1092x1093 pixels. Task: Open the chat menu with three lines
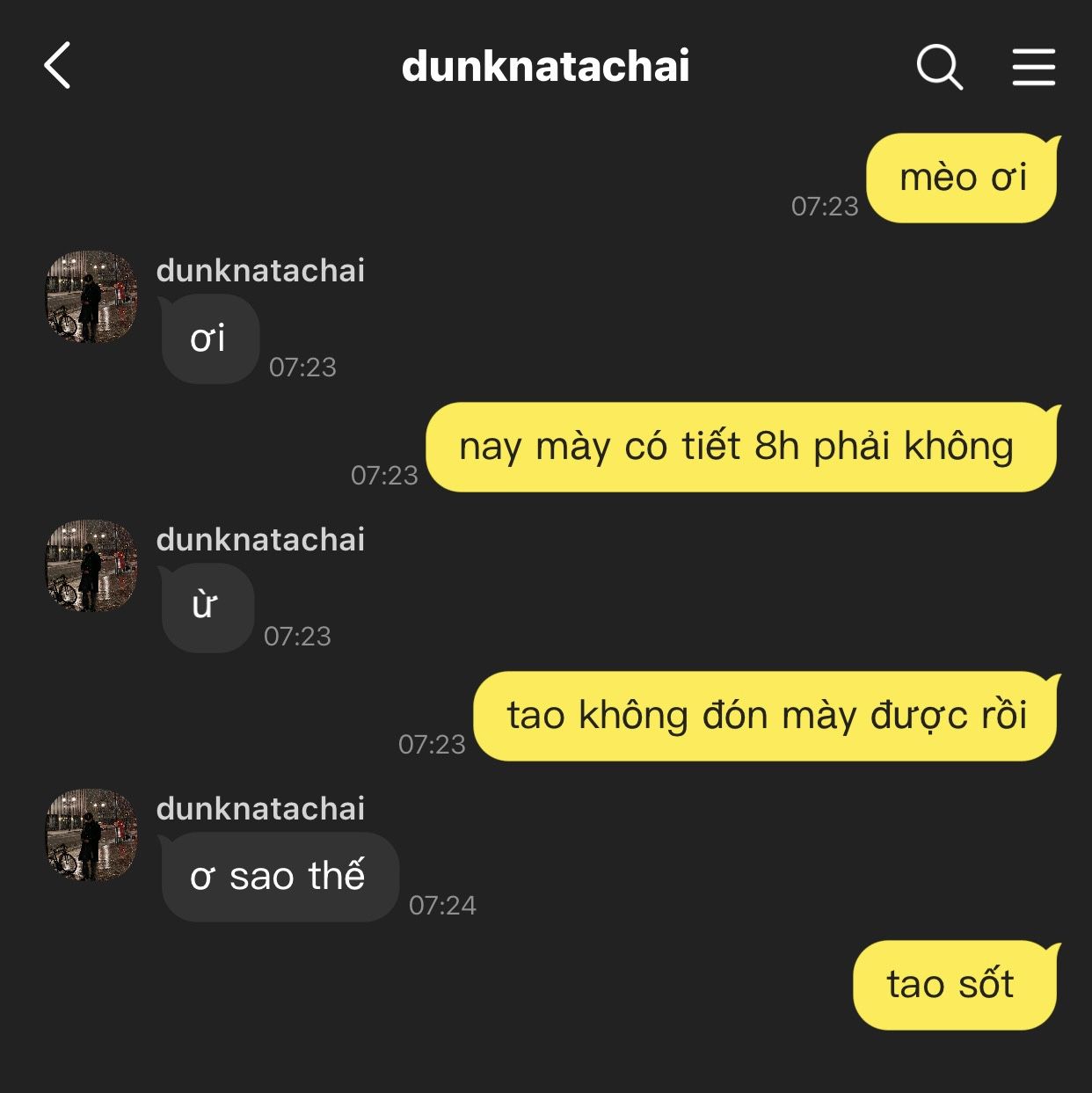pos(1033,67)
